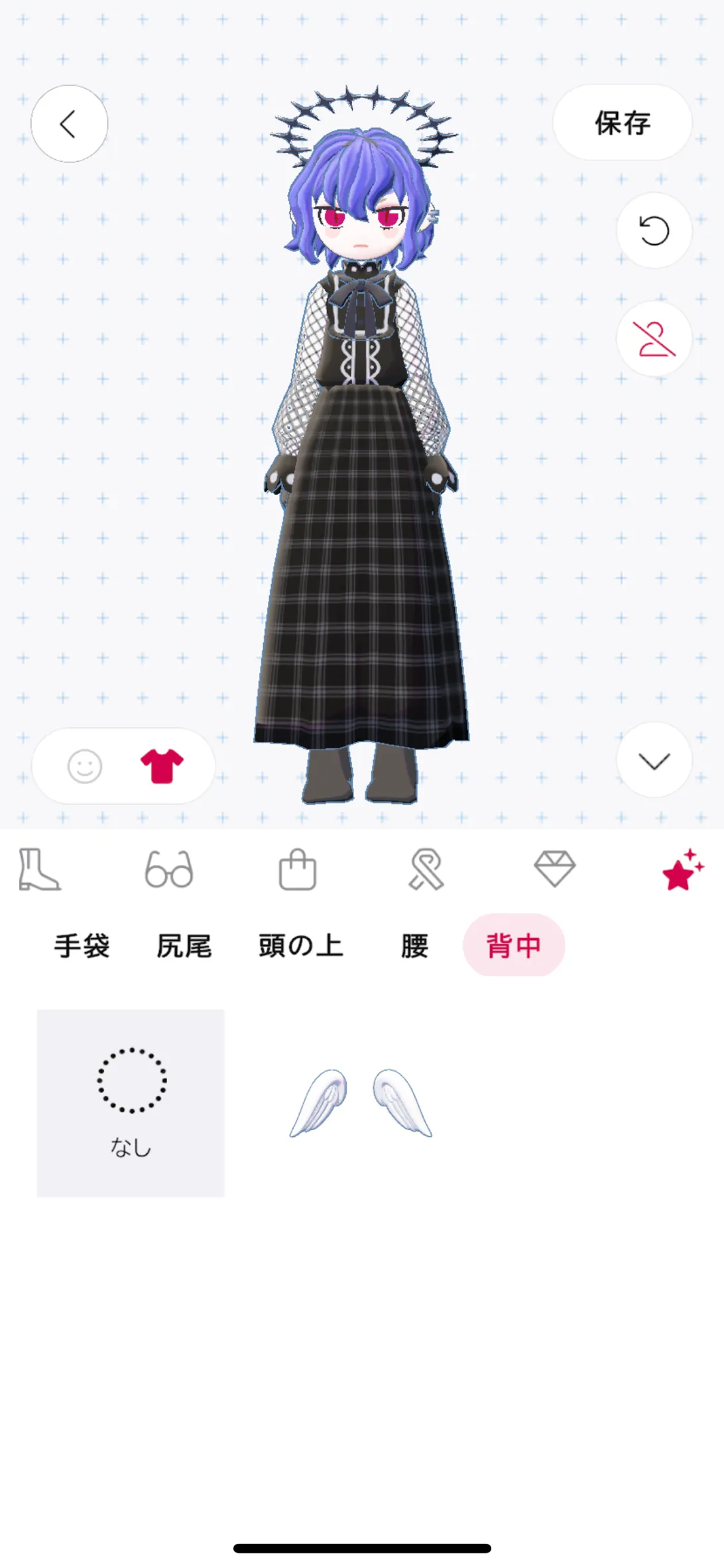The height and width of the screenshot is (1568, 724).
Task: Switch to the 頭の上 subcategory
Action: 301,946
